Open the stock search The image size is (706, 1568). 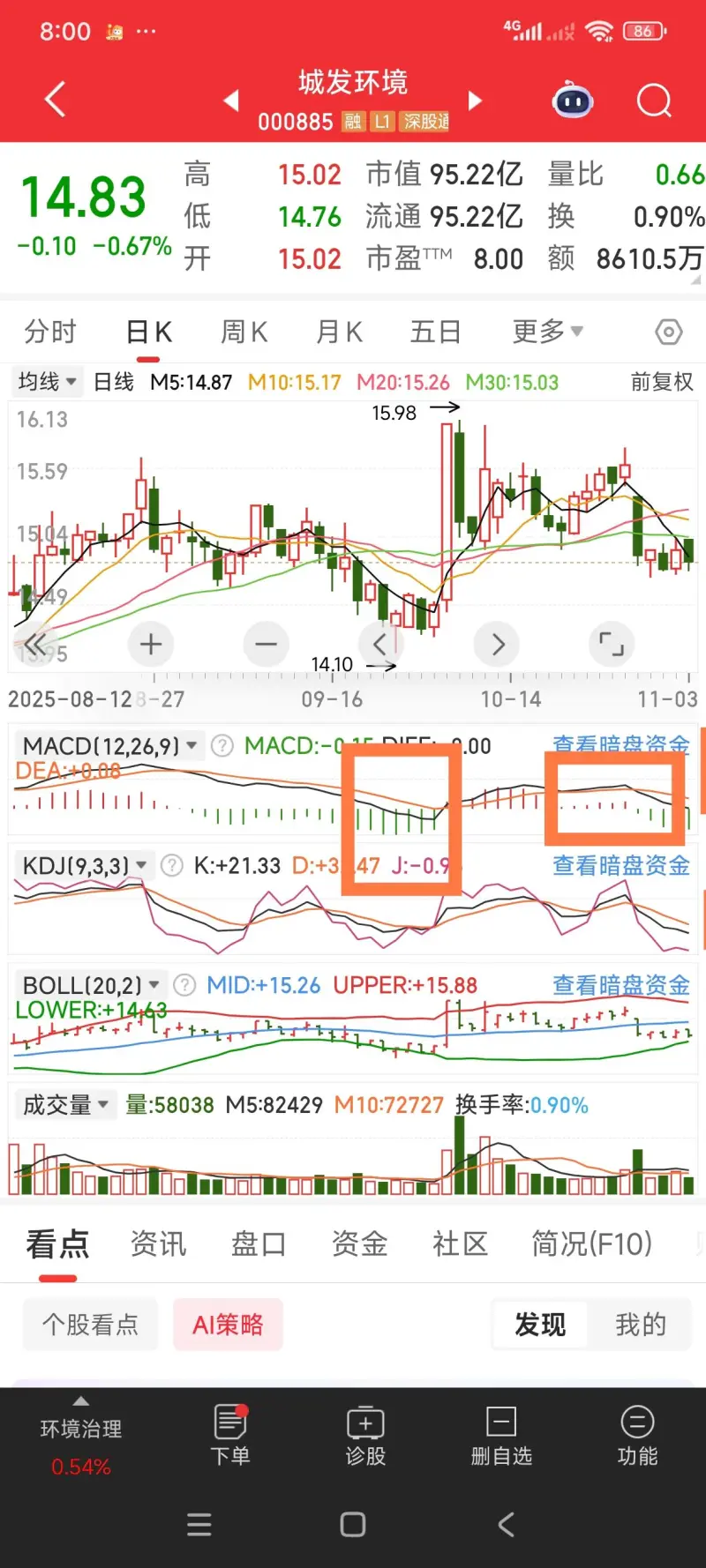[x=654, y=101]
